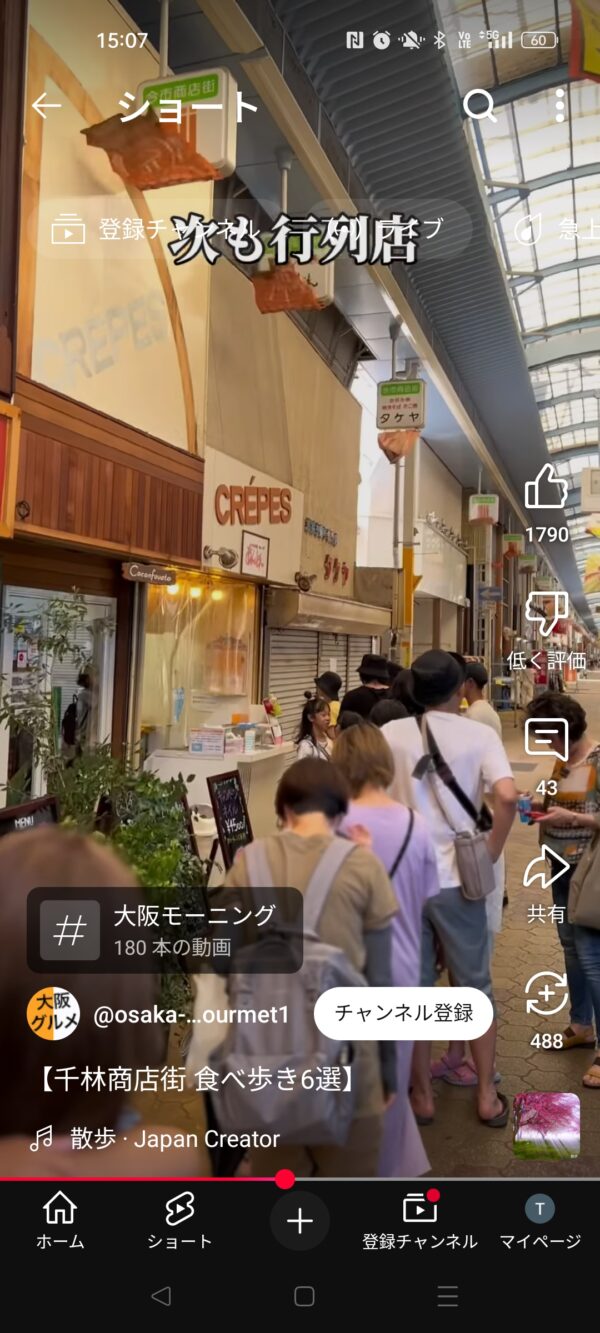Screen dimensions: 600x1333
Task: Remix this Short
Action: pyautogui.click(x=546, y=994)
